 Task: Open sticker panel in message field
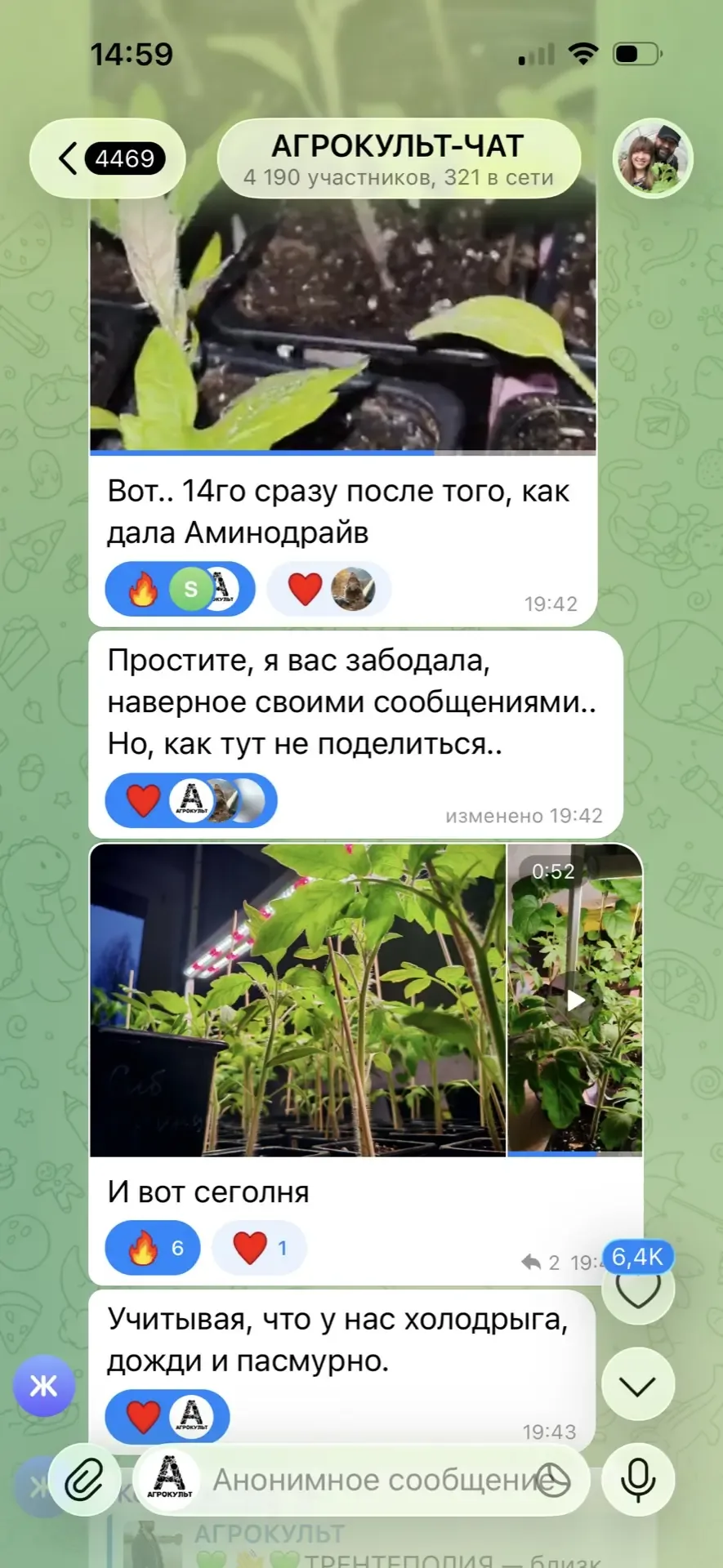click(x=554, y=1481)
